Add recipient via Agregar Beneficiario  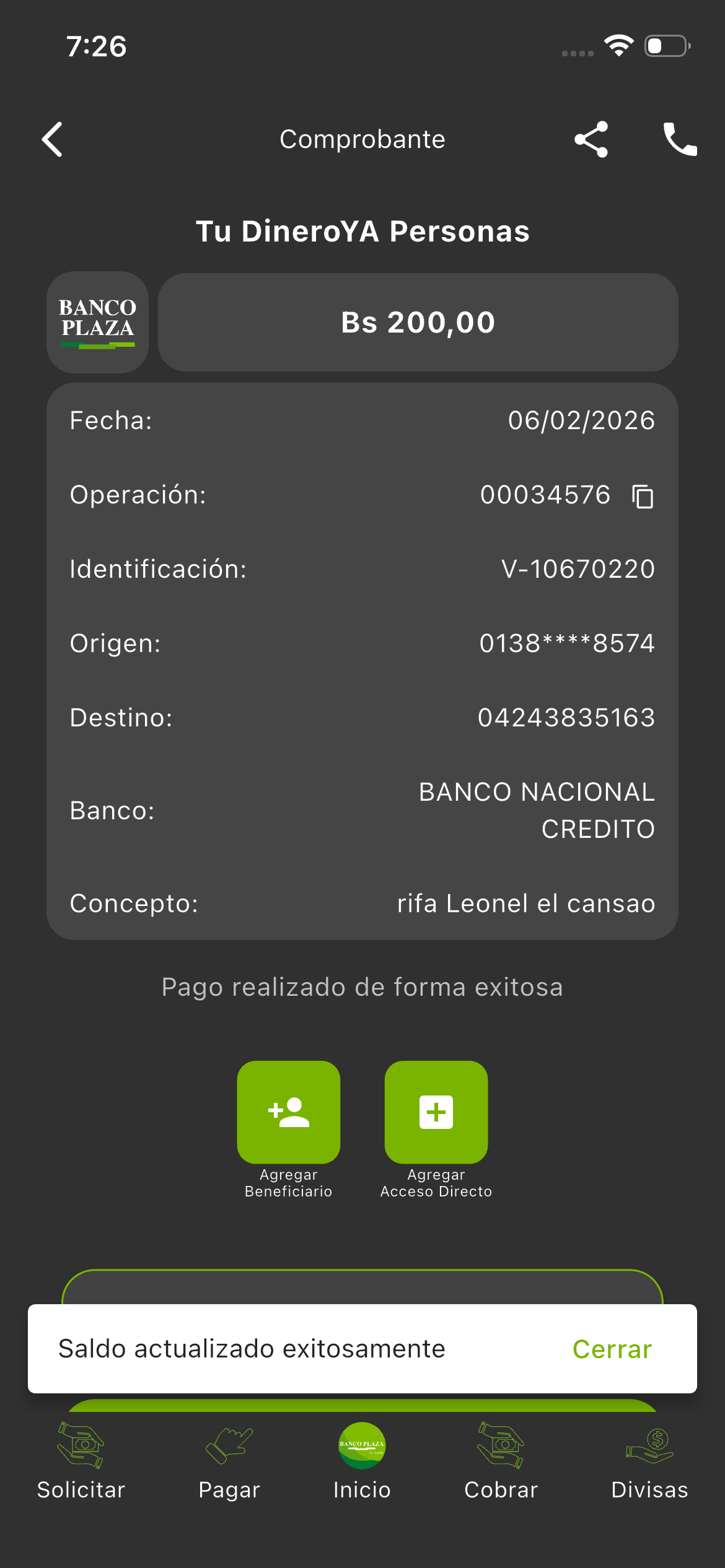coord(289,1112)
